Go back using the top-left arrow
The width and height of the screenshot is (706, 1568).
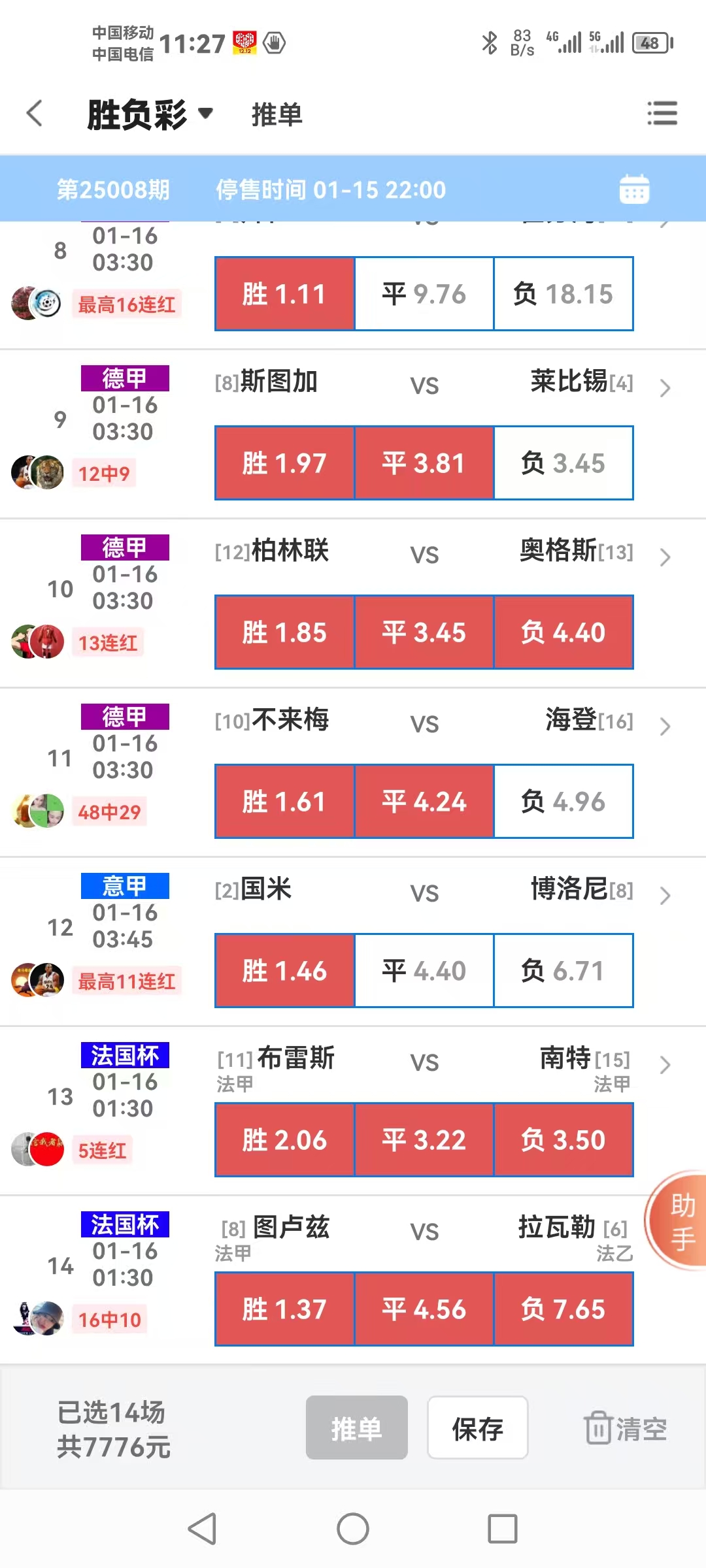(35, 114)
